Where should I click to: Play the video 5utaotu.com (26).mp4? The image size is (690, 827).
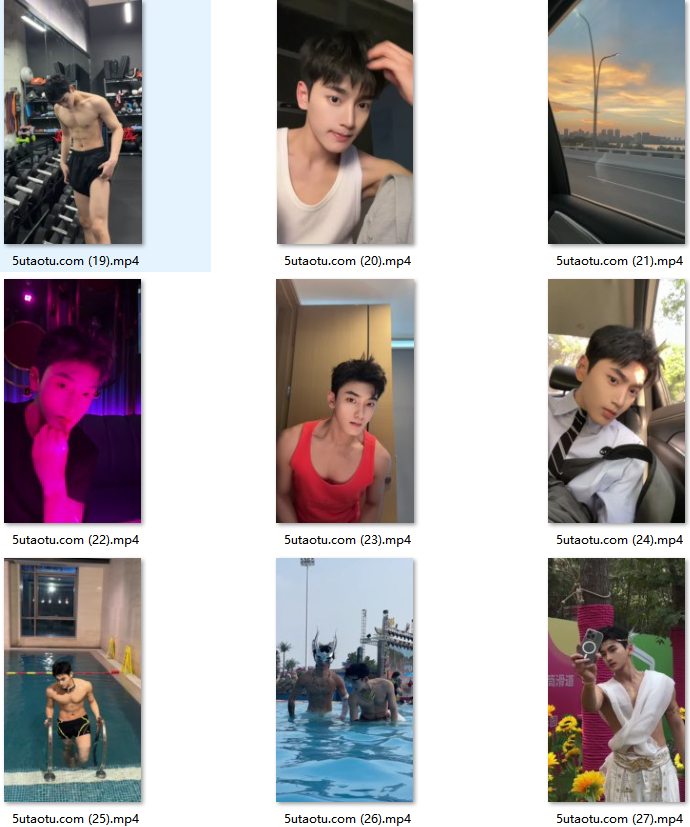[345, 680]
